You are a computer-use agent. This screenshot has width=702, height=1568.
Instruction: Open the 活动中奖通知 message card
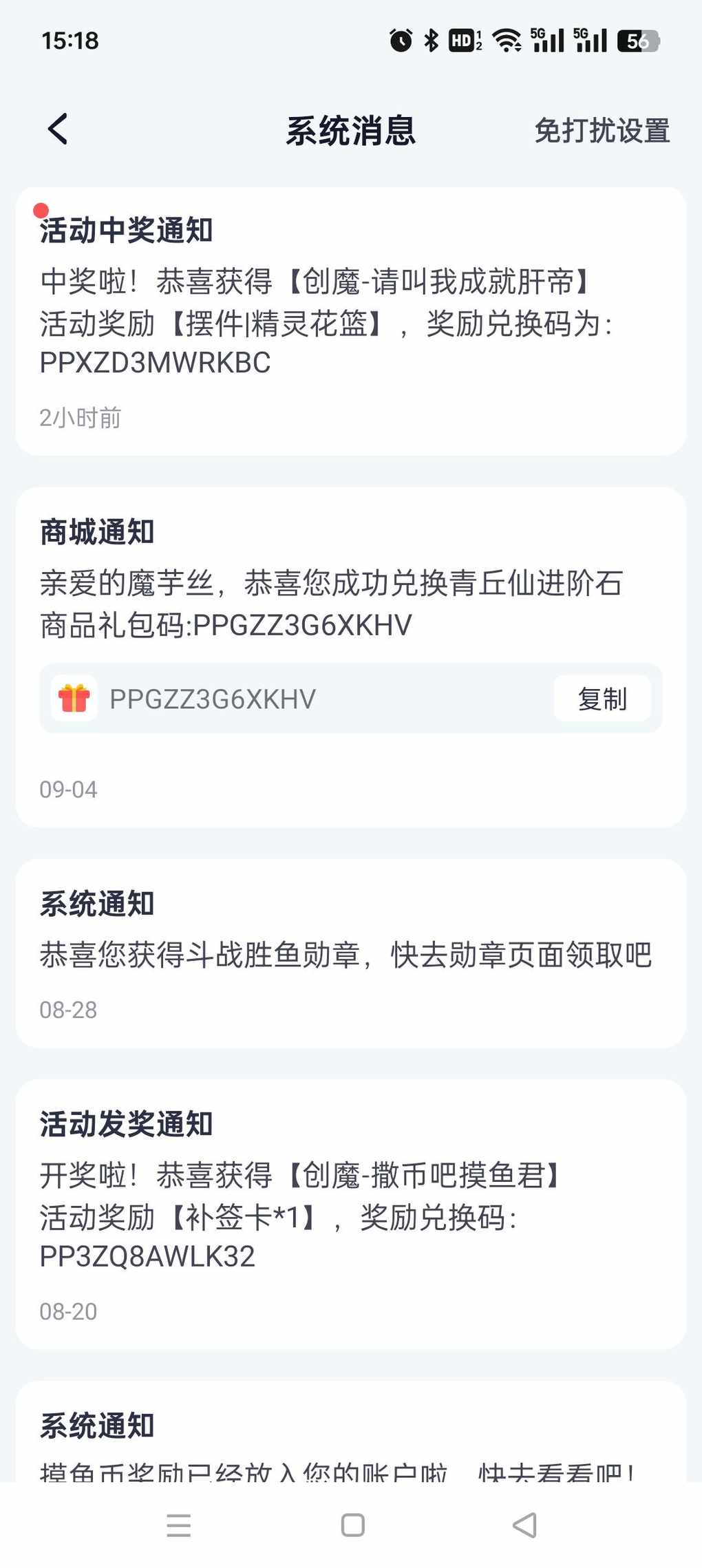[x=350, y=321]
